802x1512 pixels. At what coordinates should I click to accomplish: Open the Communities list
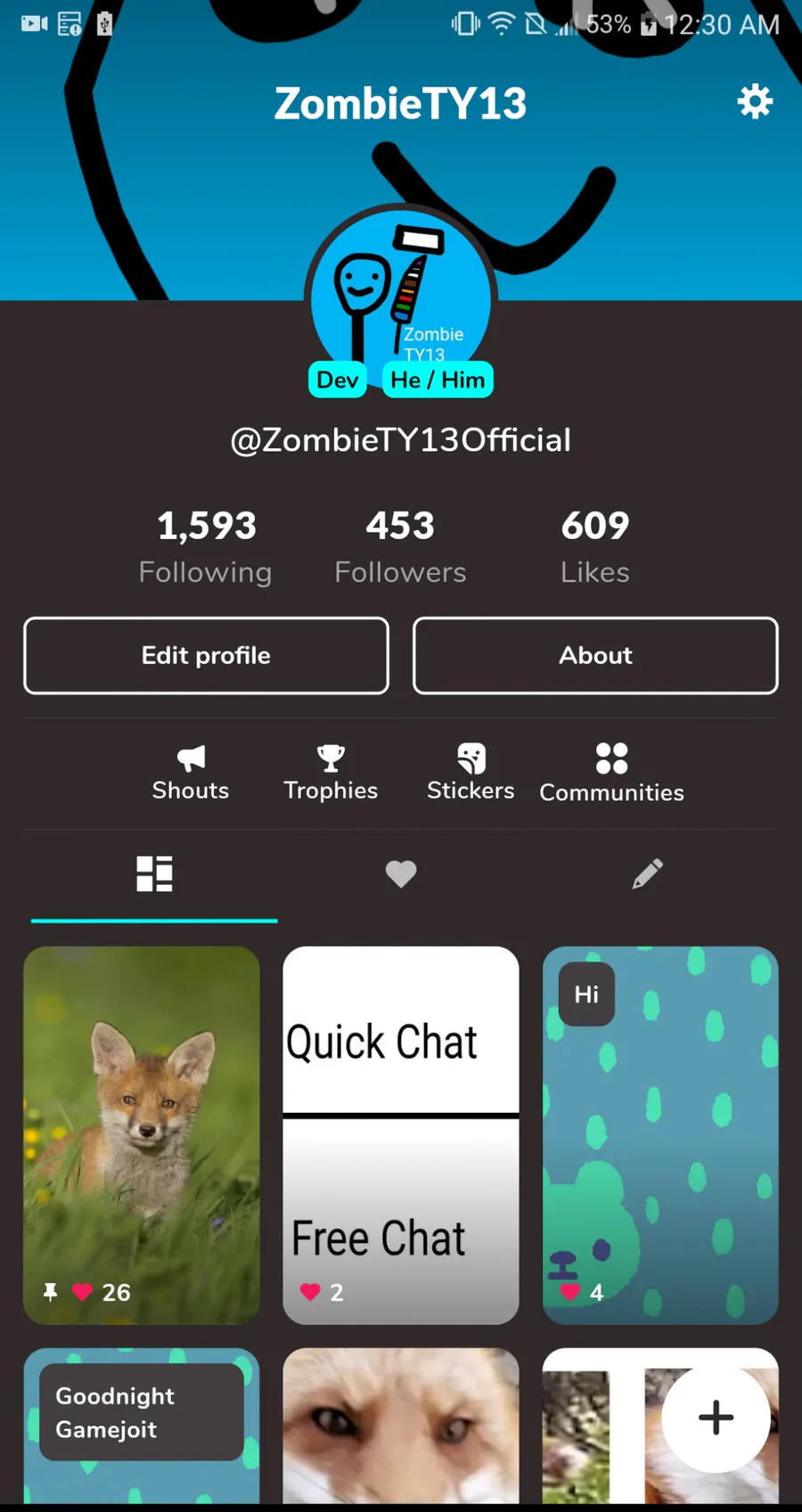611,773
